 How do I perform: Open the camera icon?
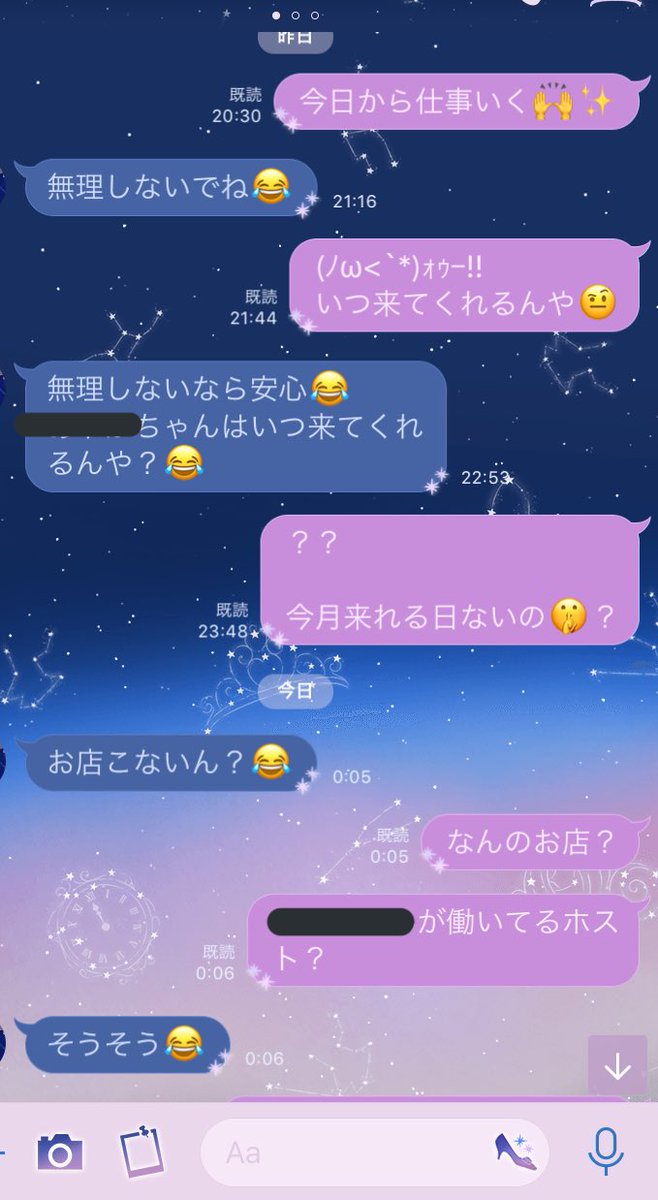coord(59,1152)
